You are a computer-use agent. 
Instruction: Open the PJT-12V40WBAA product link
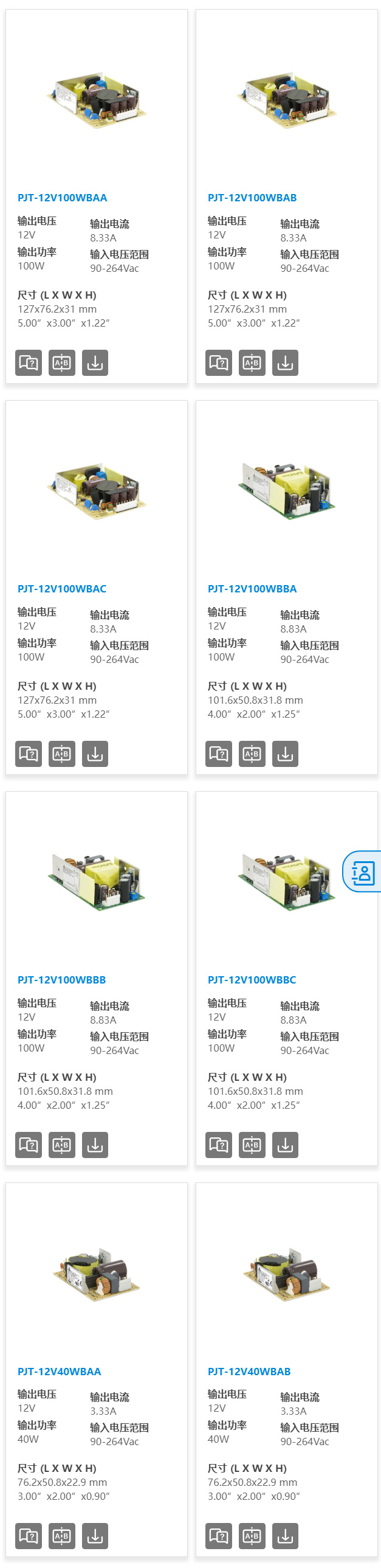59,1372
